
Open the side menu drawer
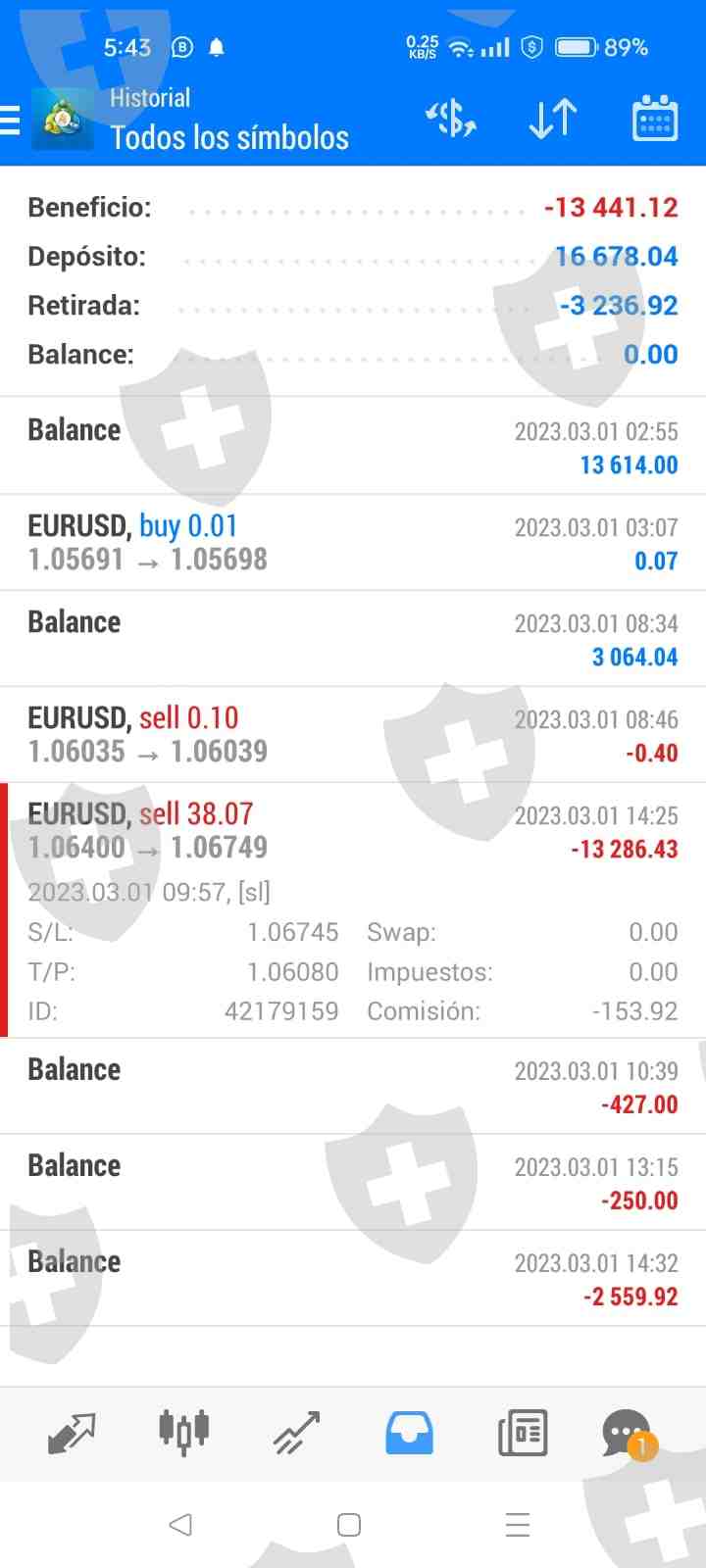12,121
